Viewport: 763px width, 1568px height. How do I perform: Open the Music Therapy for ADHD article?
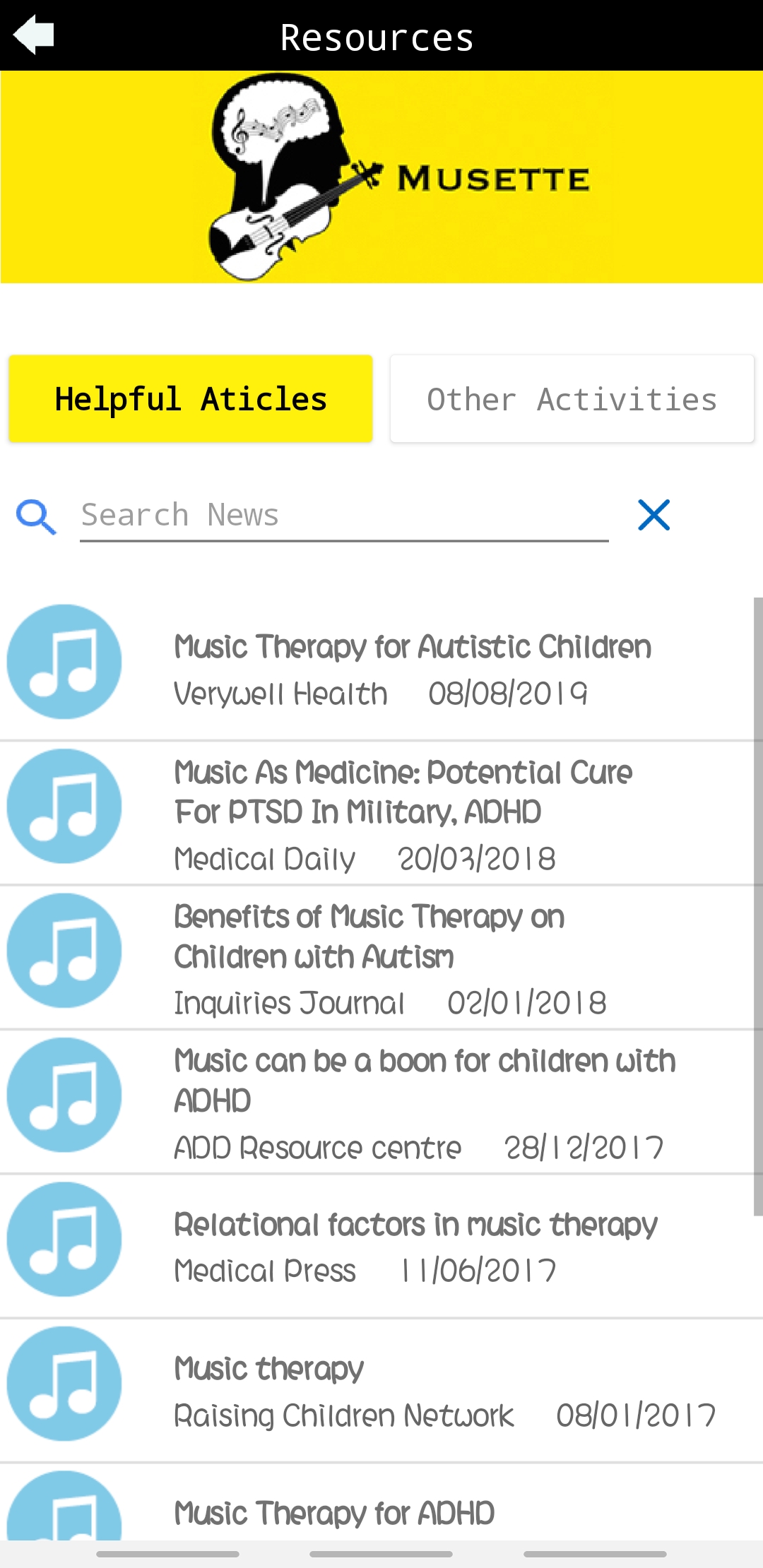point(334,1513)
